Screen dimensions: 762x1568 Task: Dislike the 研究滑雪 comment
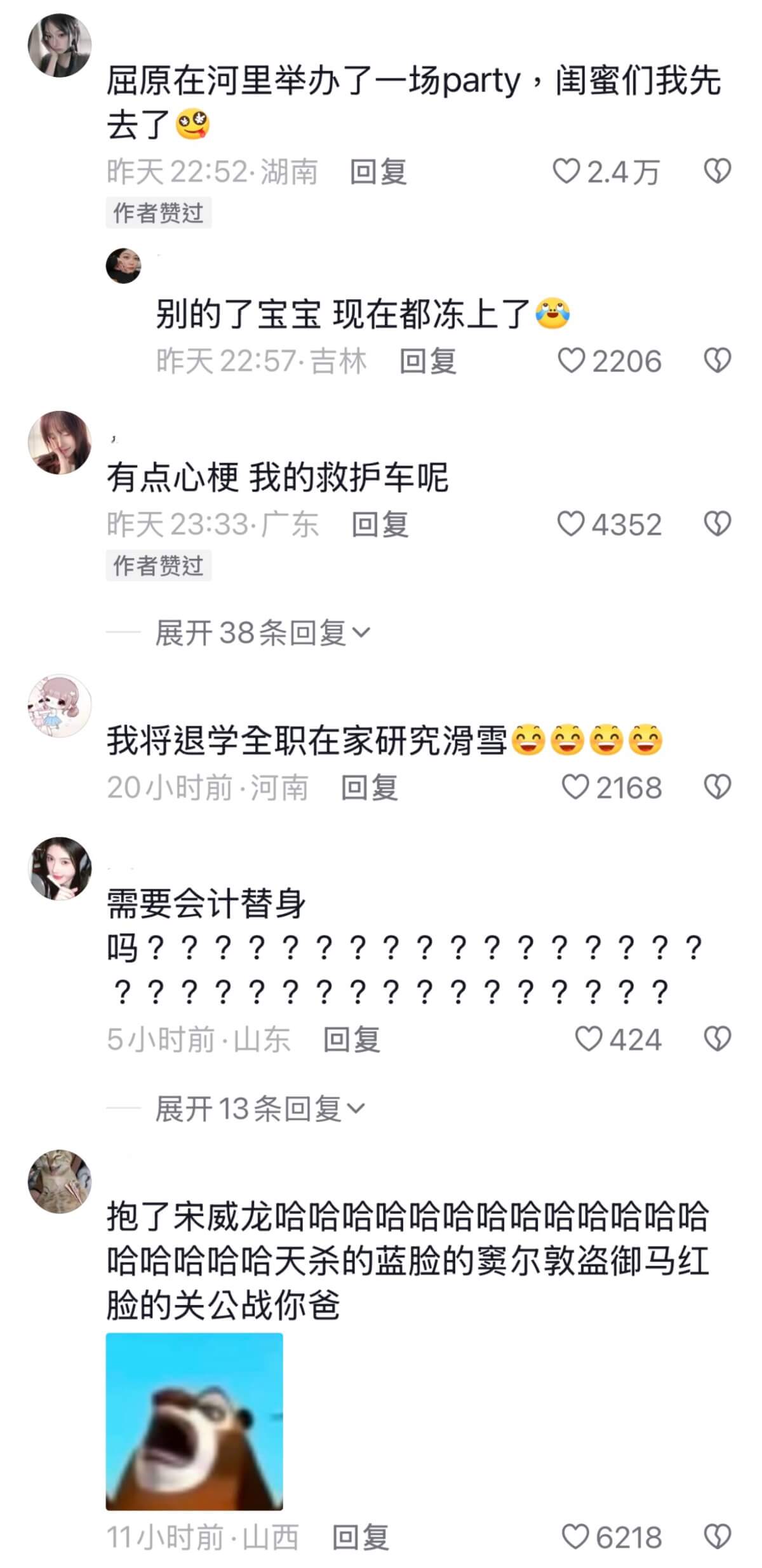point(718,787)
